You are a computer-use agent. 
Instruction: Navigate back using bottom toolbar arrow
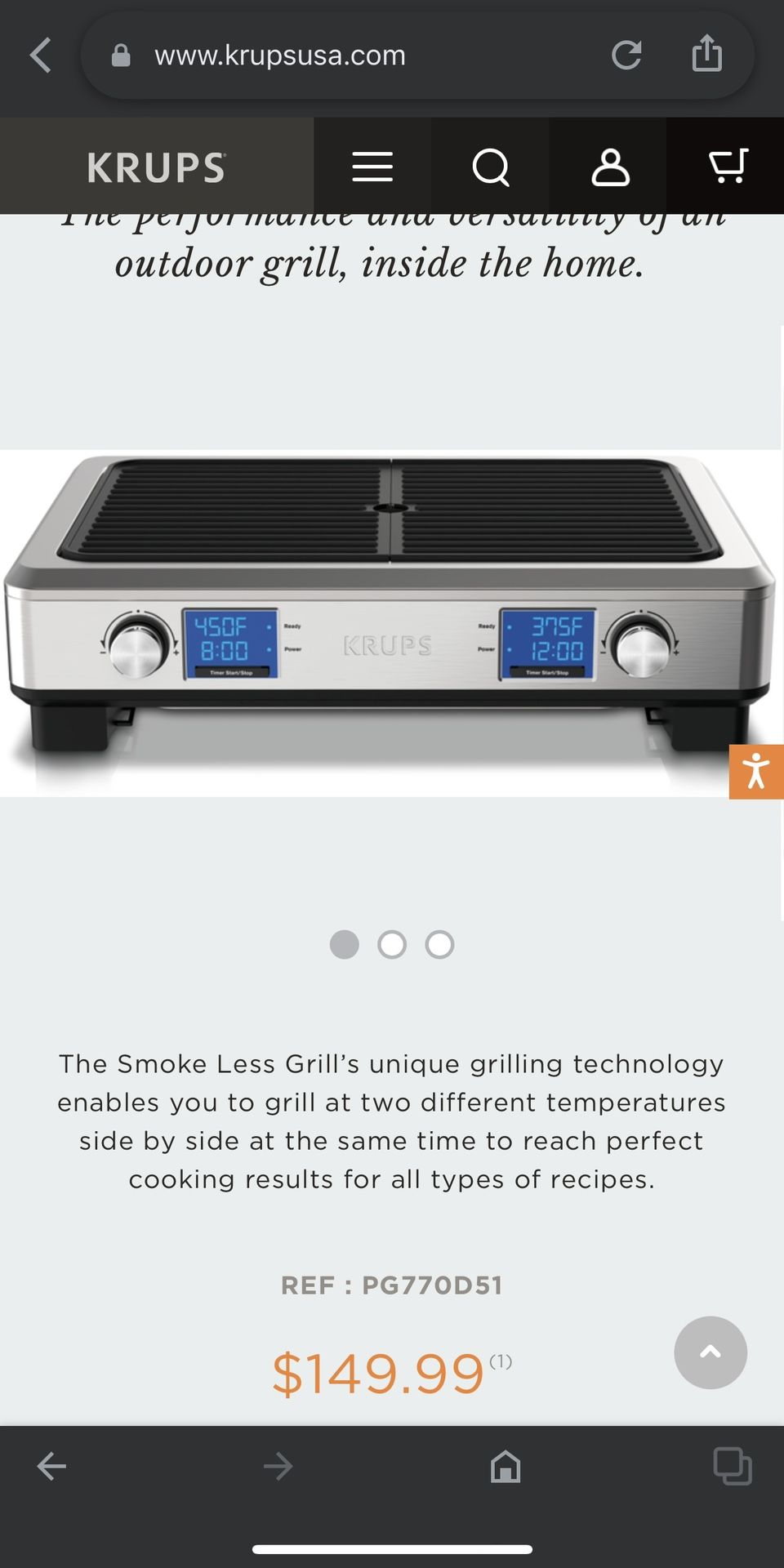coord(51,1466)
